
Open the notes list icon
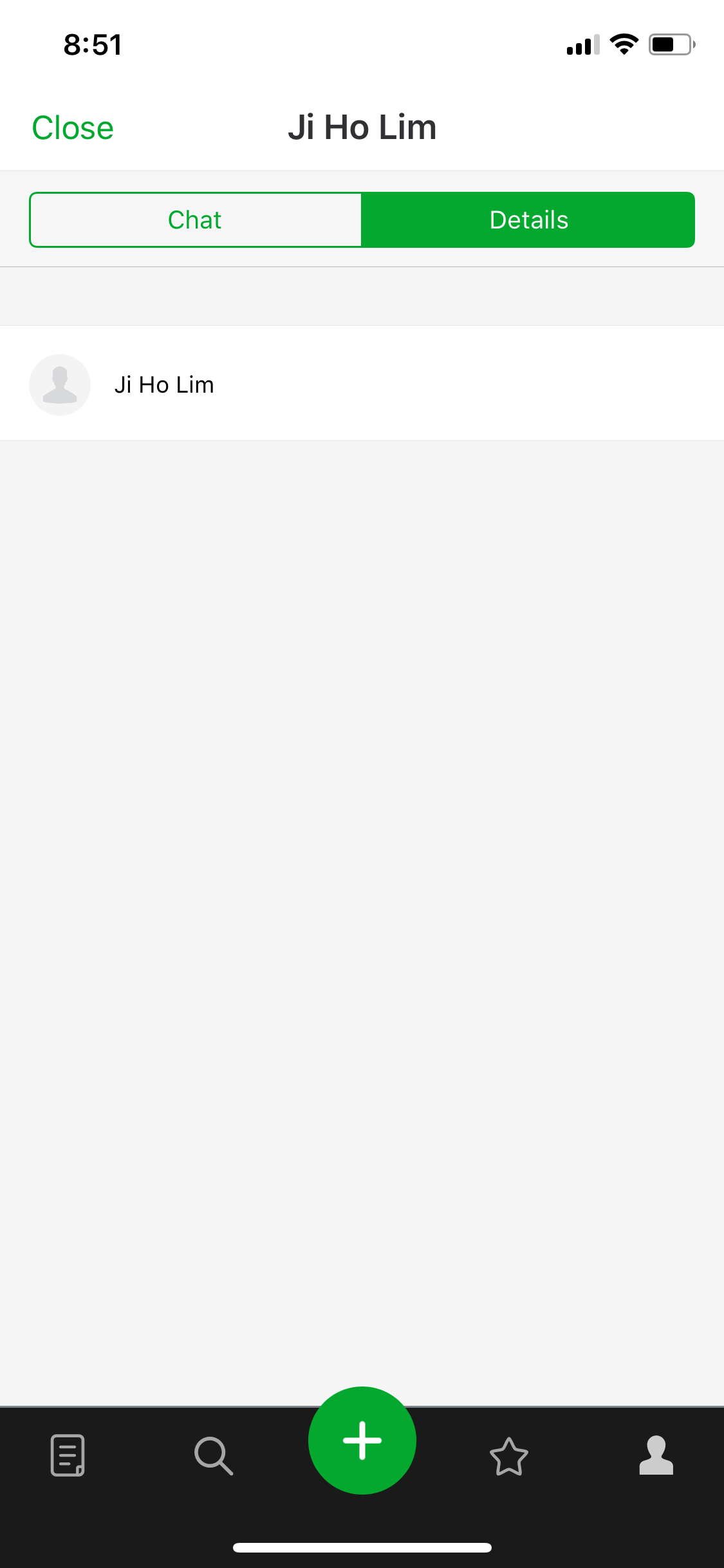coord(68,1455)
